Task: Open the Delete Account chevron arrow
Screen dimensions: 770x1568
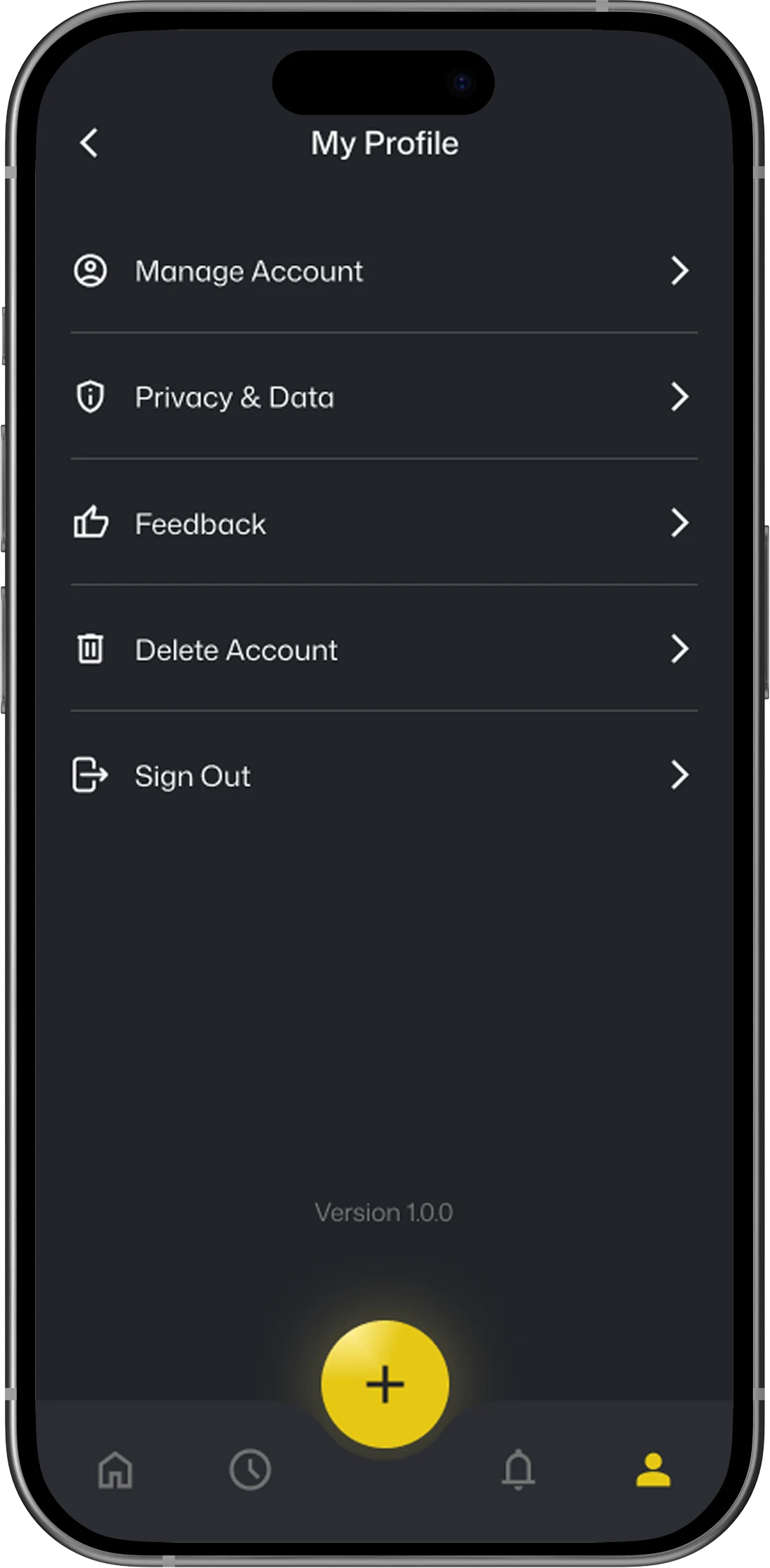Action: (679, 650)
